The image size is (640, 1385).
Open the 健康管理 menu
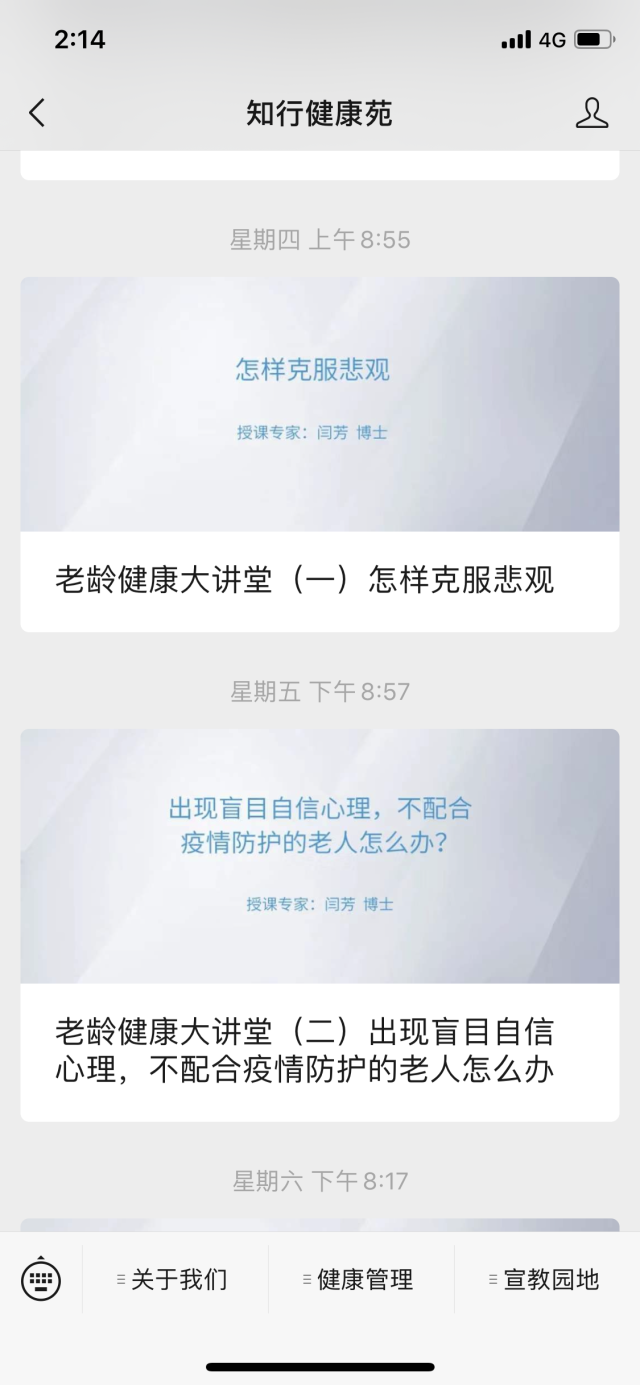point(359,1279)
